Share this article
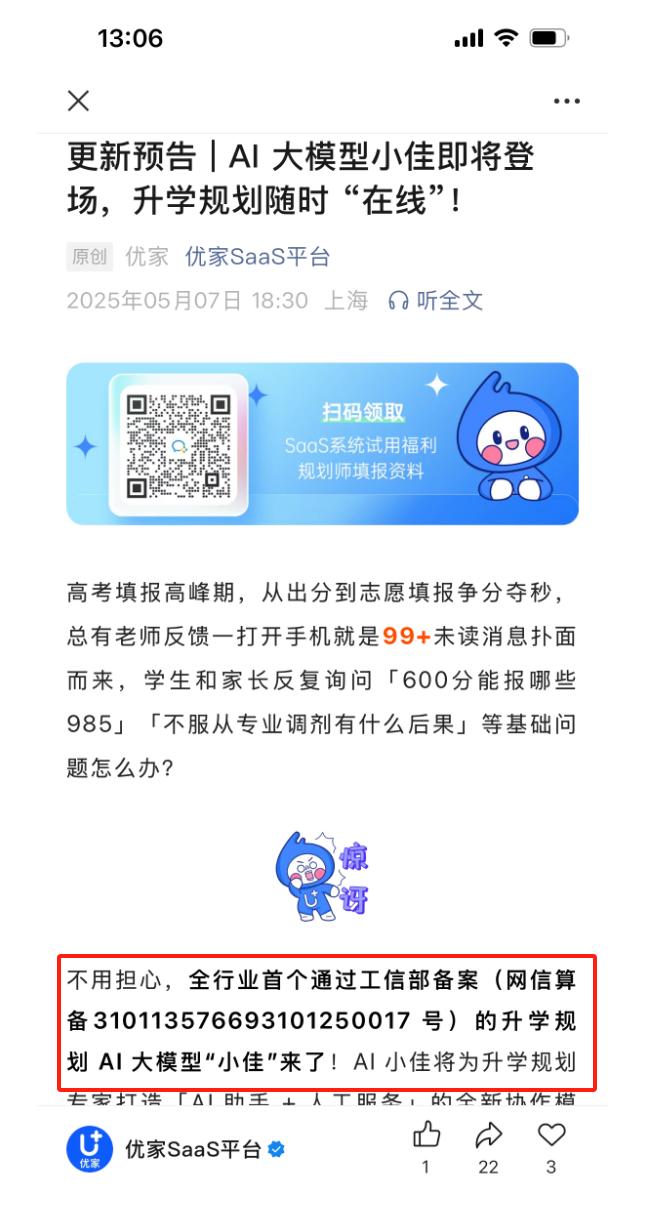The image size is (667, 1211). click(488, 1134)
